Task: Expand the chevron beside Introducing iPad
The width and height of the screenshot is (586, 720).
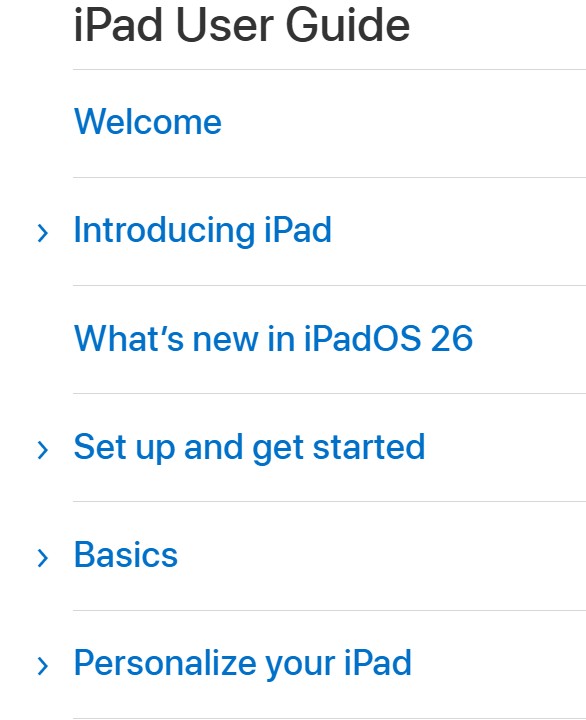Action: tap(43, 233)
